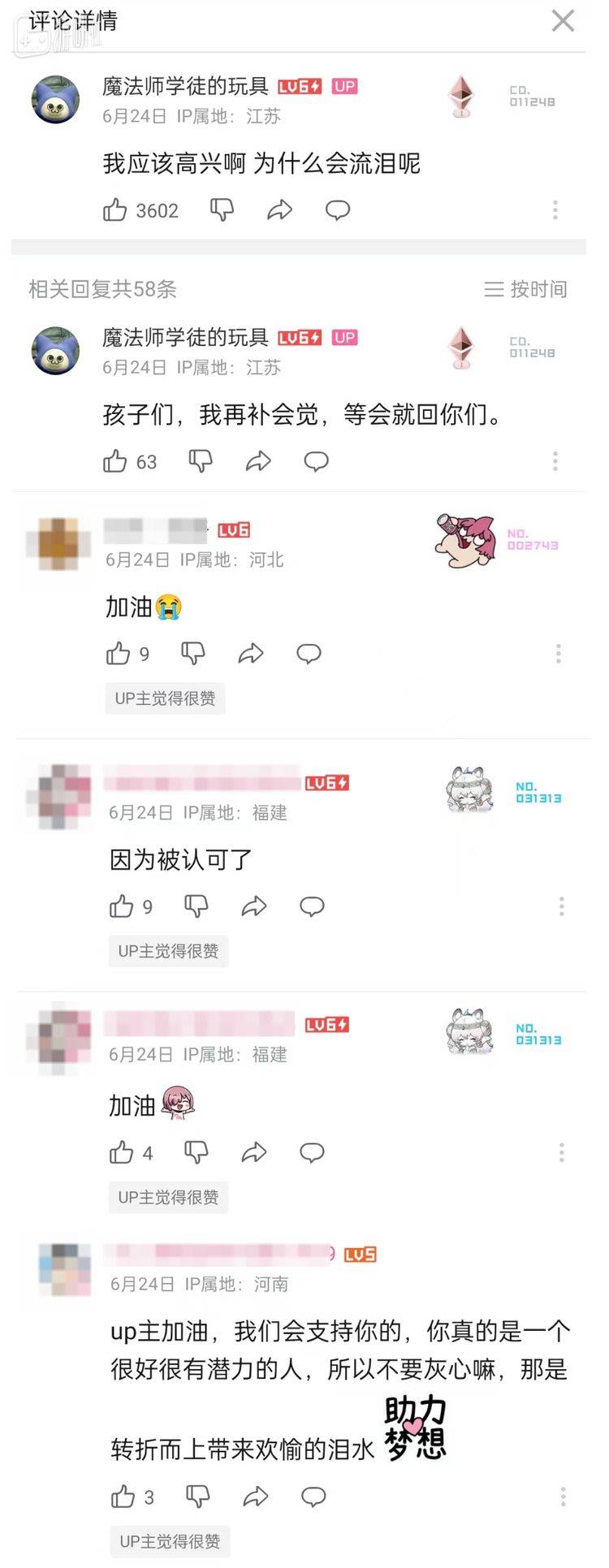Image resolution: width=609 pixels, height=1568 pixels.
Task: Like the up主加油 reply from 河南
Action: pyautogui.click(x=123, y=1497)
